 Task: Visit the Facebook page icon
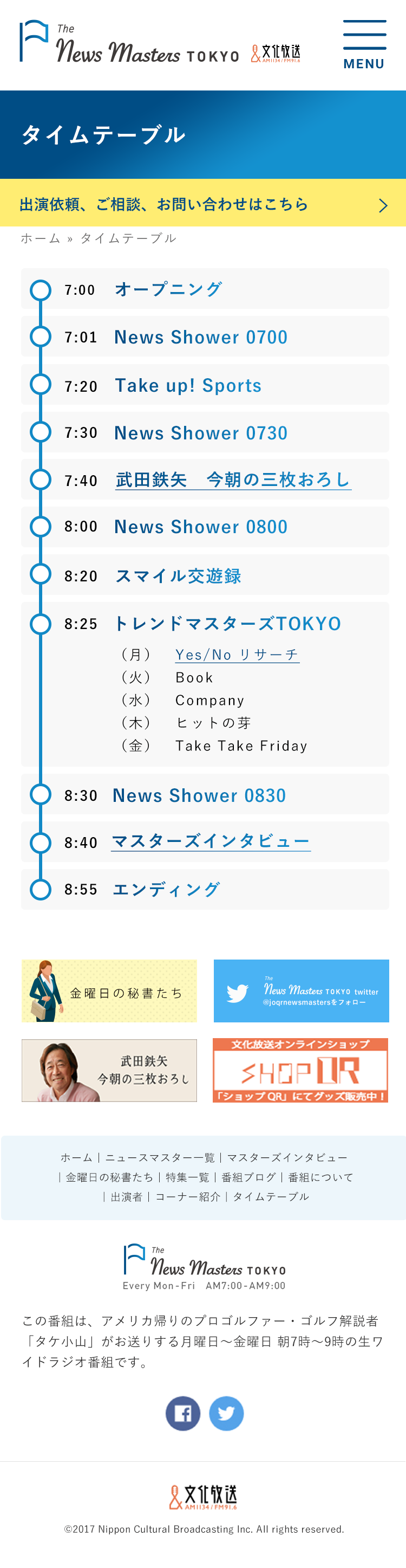tap(183, 1413)
